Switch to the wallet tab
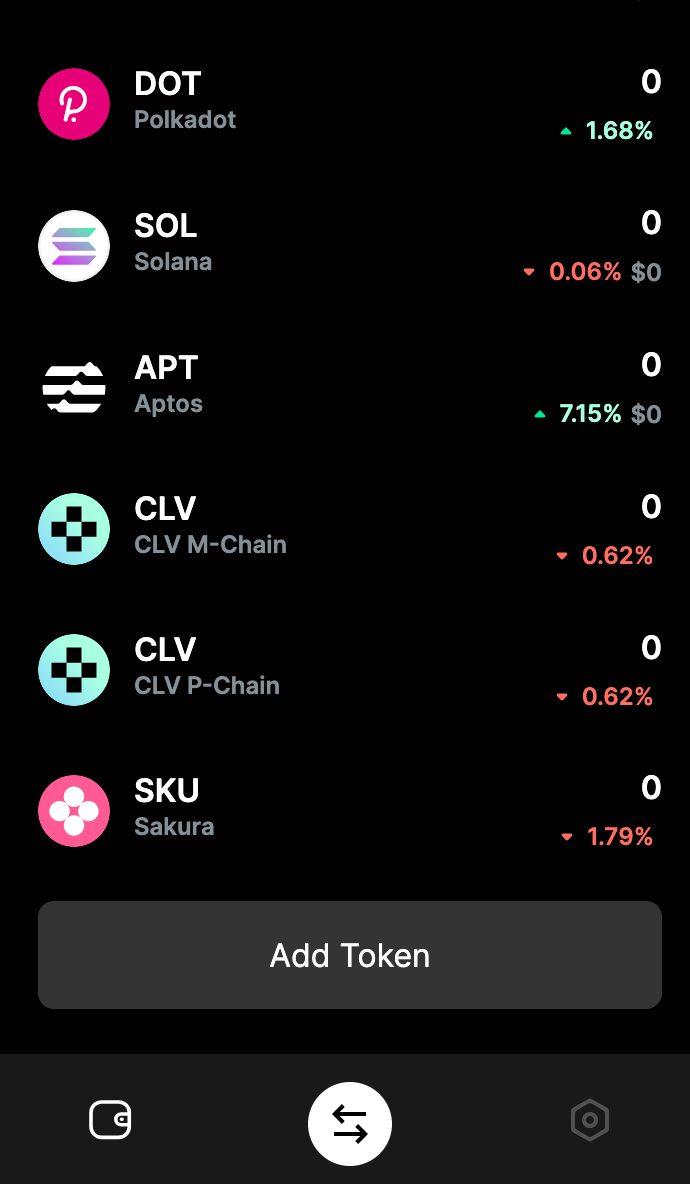Image resolution: width=690 pixels, height=1184 pixels. [x=110, y=1120]
